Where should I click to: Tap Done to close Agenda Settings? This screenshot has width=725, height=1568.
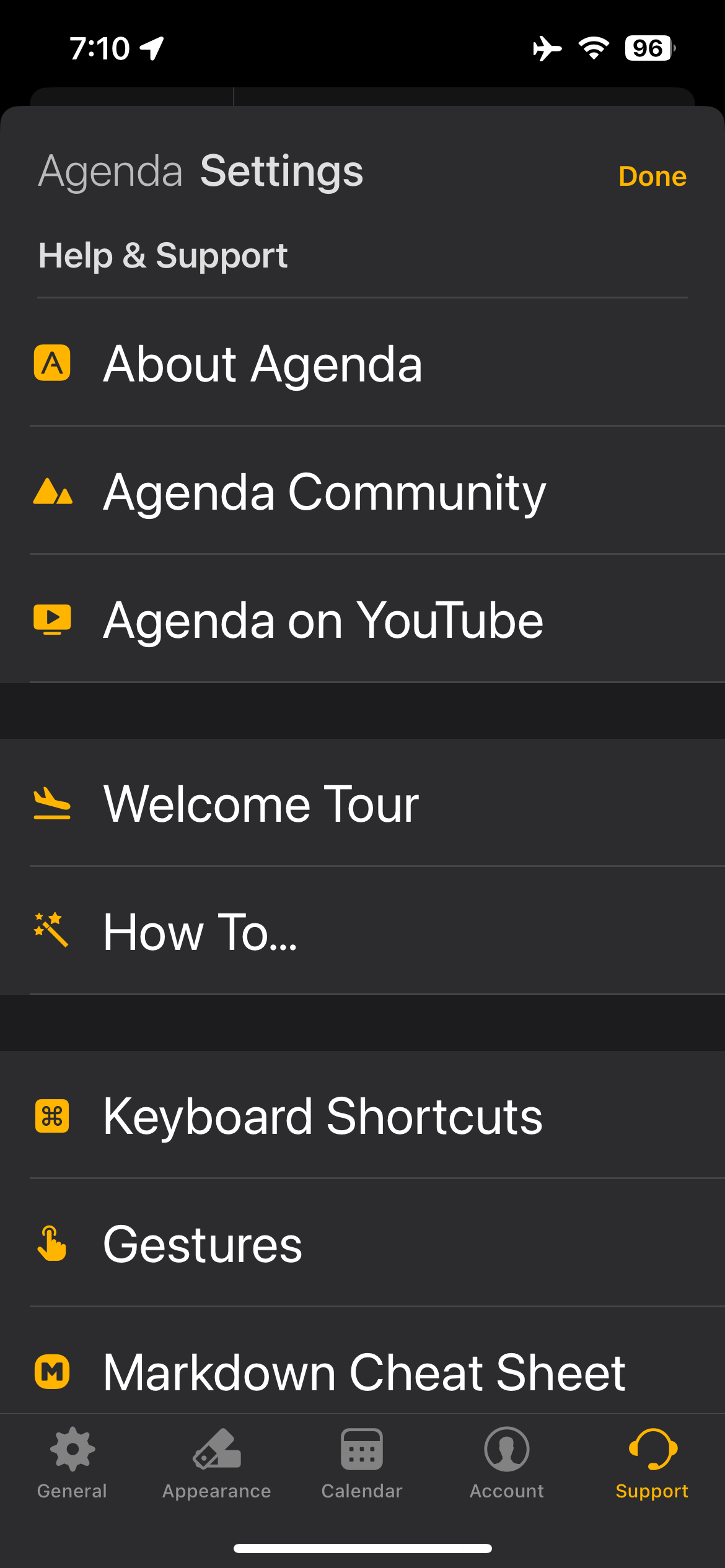652,176
